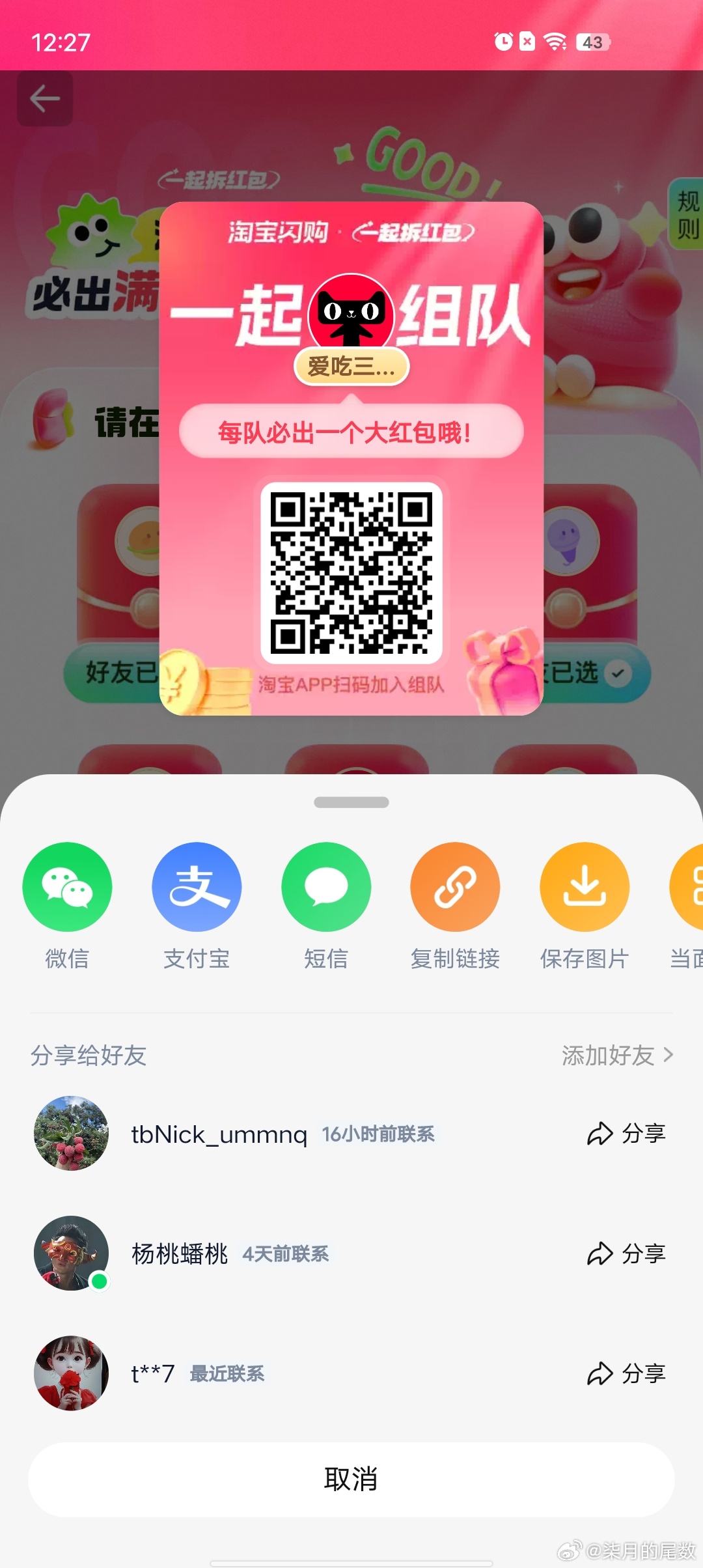Viewport: 703px width, 1568px height.
Task: Tap 取消 to cancel sharing
Action: [x=351, y=1479]
